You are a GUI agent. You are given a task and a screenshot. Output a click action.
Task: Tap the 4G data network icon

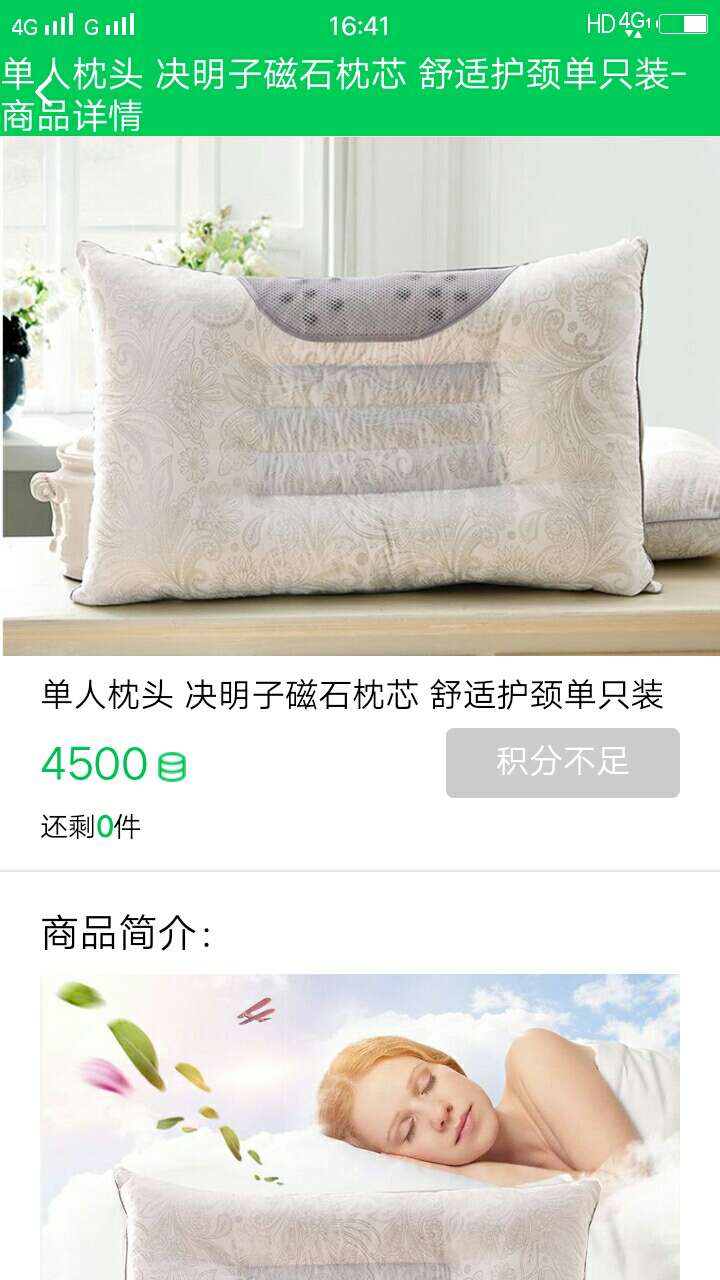(633, 17)
